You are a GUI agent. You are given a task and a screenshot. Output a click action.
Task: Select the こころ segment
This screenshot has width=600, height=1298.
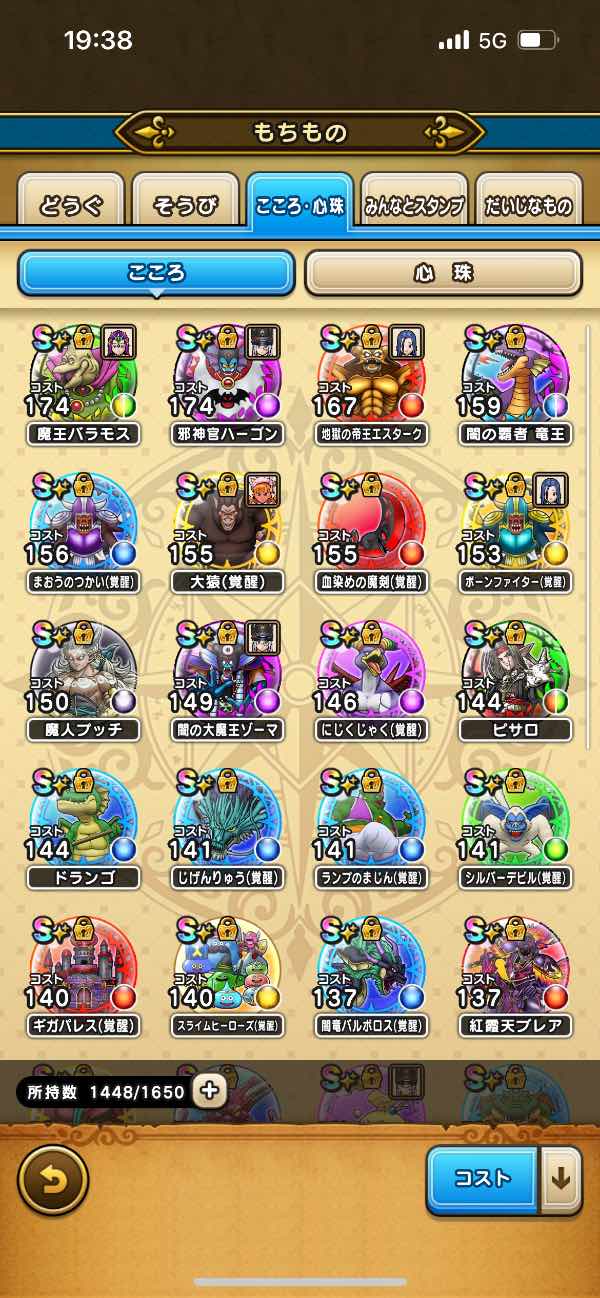click(156, 272)
